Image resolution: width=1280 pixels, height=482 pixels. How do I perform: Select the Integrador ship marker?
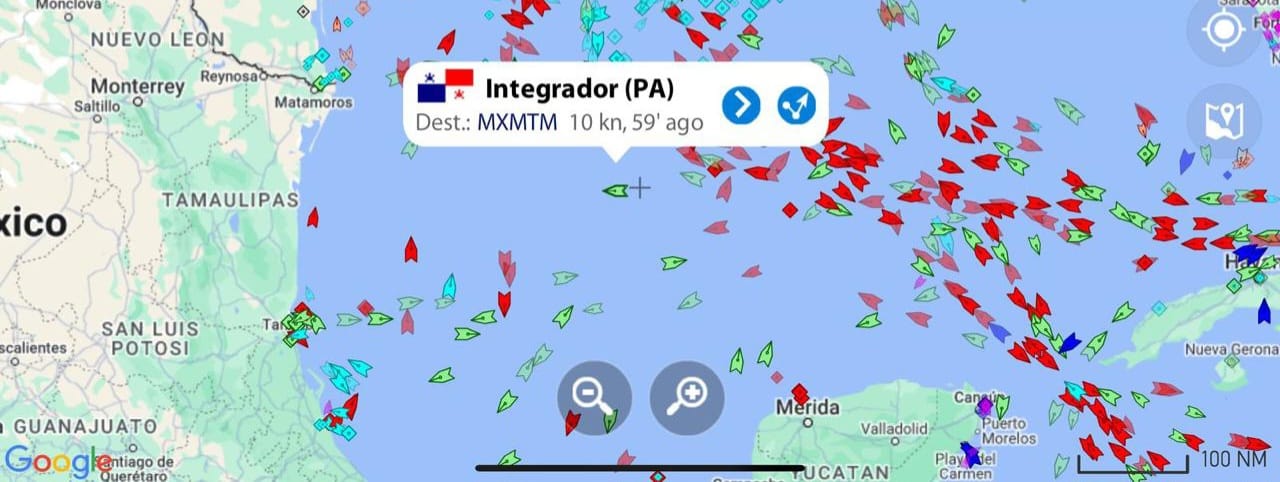pos(615,190)
